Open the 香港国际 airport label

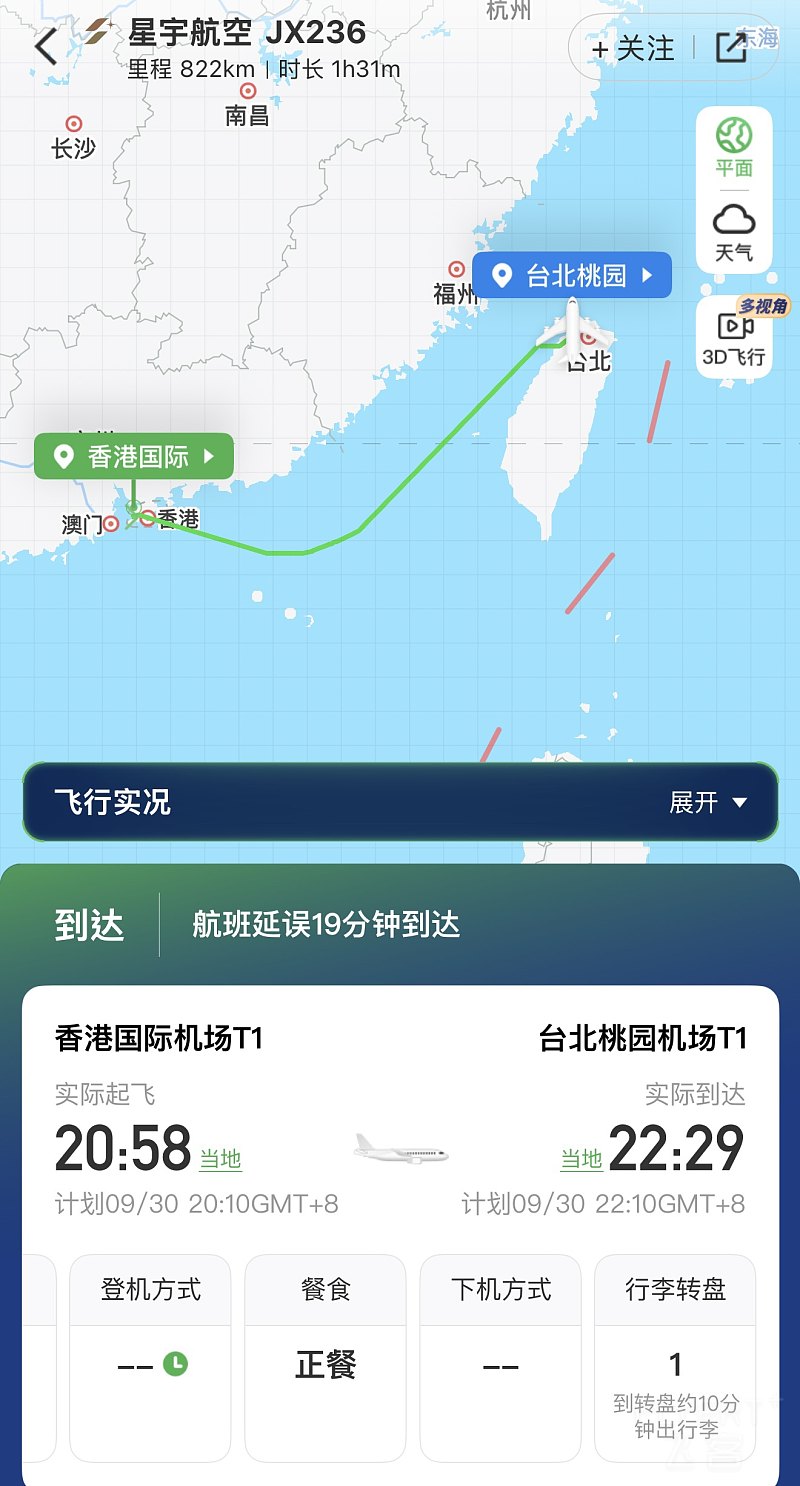[x=134, y=457]
